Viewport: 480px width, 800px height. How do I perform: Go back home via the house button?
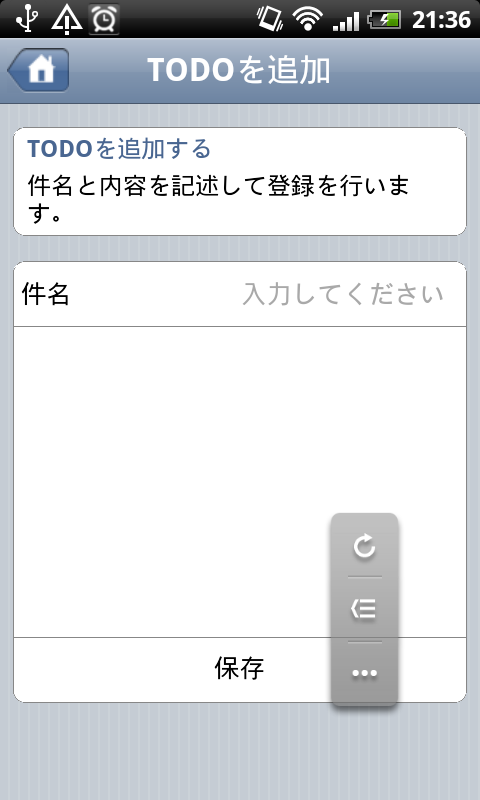coord(39,70)
